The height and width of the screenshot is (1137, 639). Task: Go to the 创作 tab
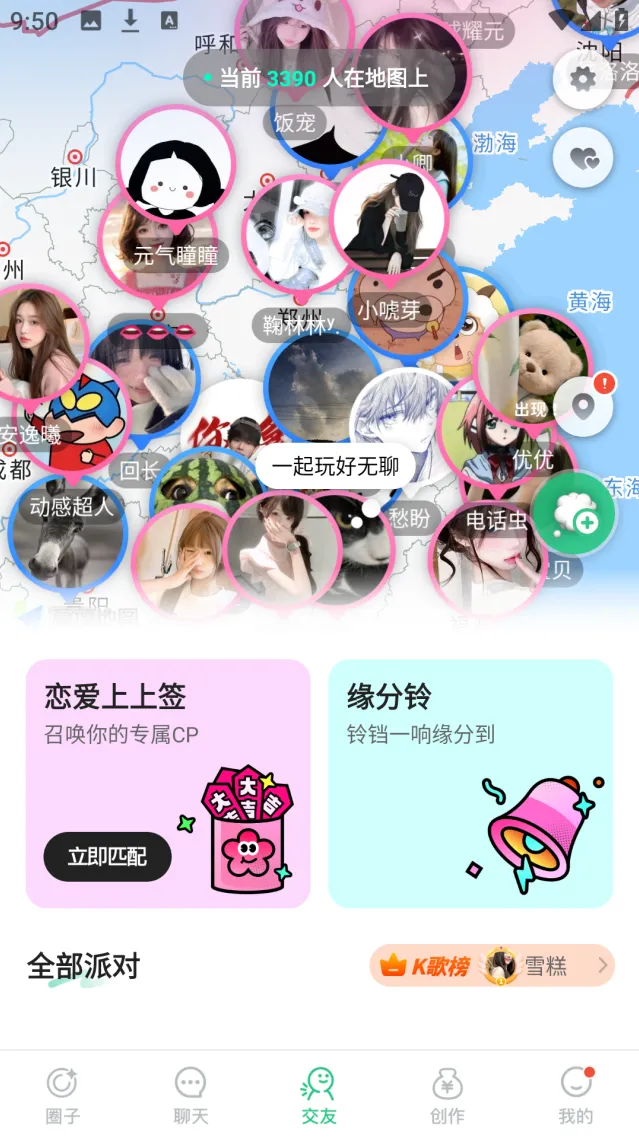coord(447,1095)
